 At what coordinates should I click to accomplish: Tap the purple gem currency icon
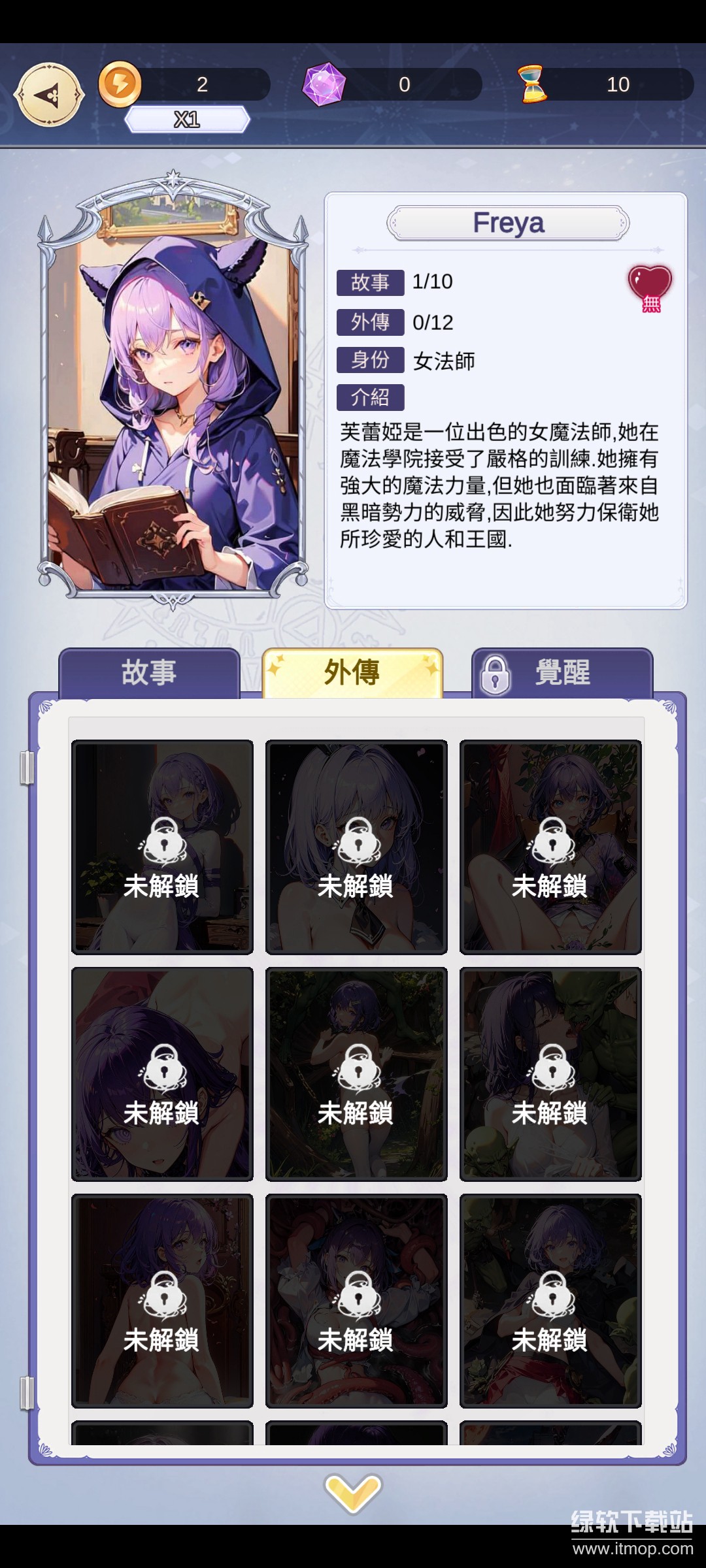(324, 84)
